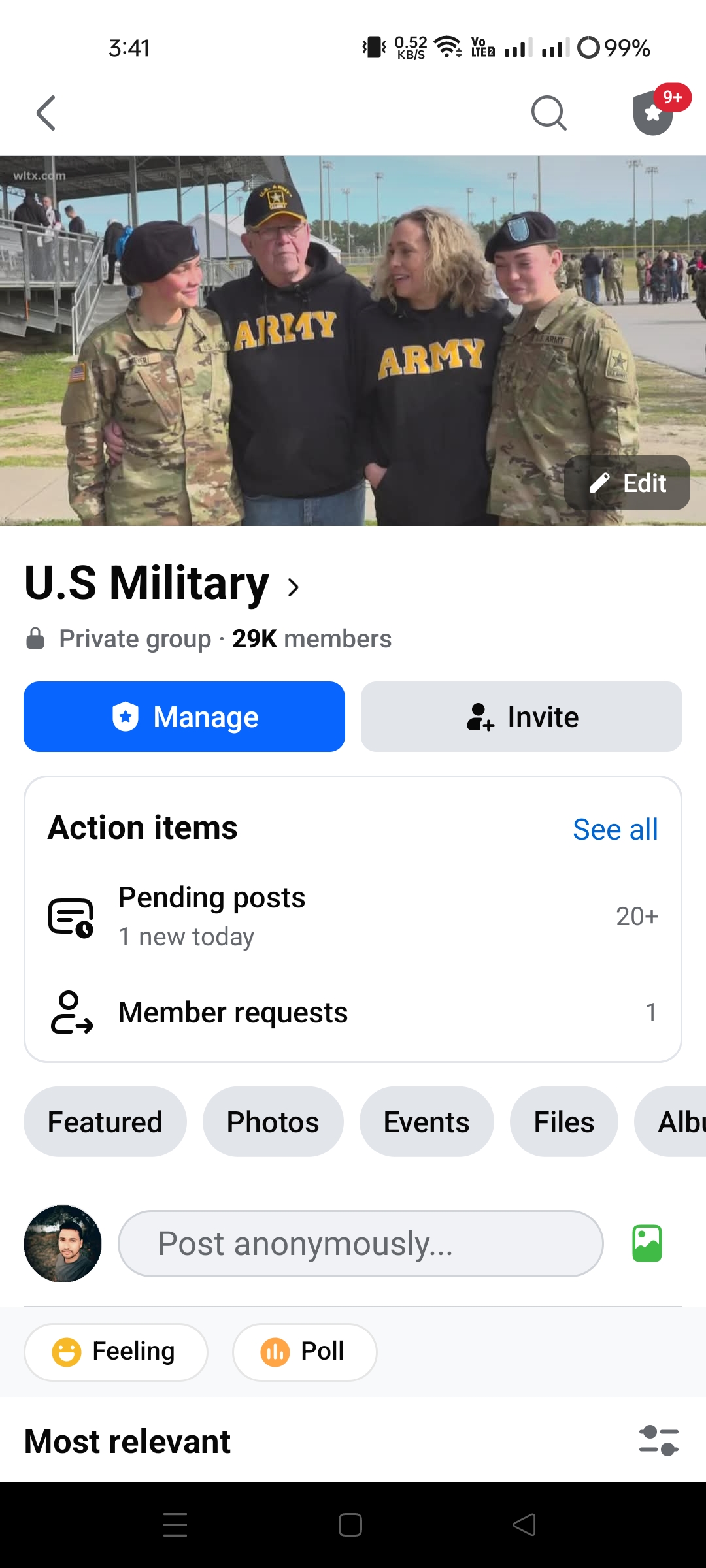Edit the group cover photo
Image resolution: width=706 pixels, height=1568 pixels.
click(626, 483)
